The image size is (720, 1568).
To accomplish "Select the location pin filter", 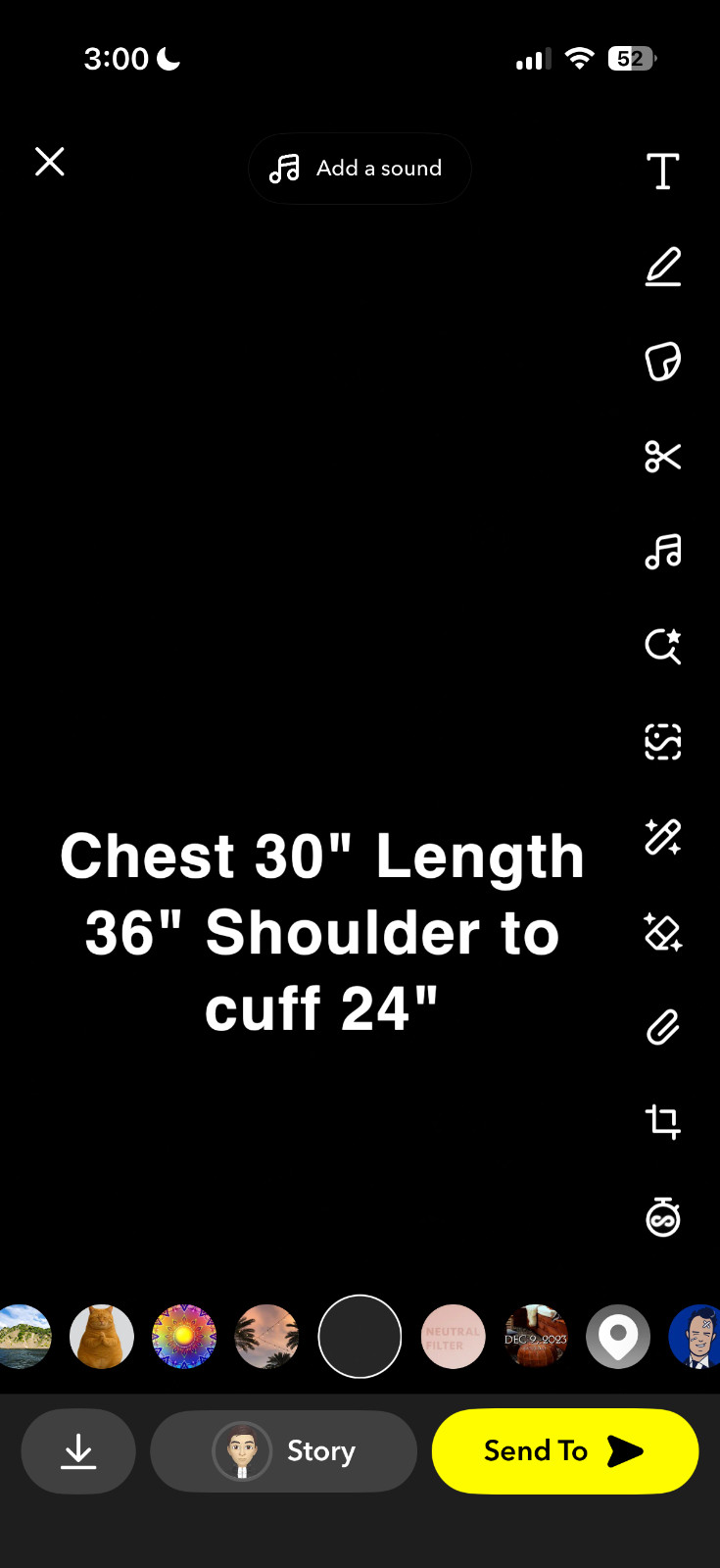I will tap(618, 1337).
